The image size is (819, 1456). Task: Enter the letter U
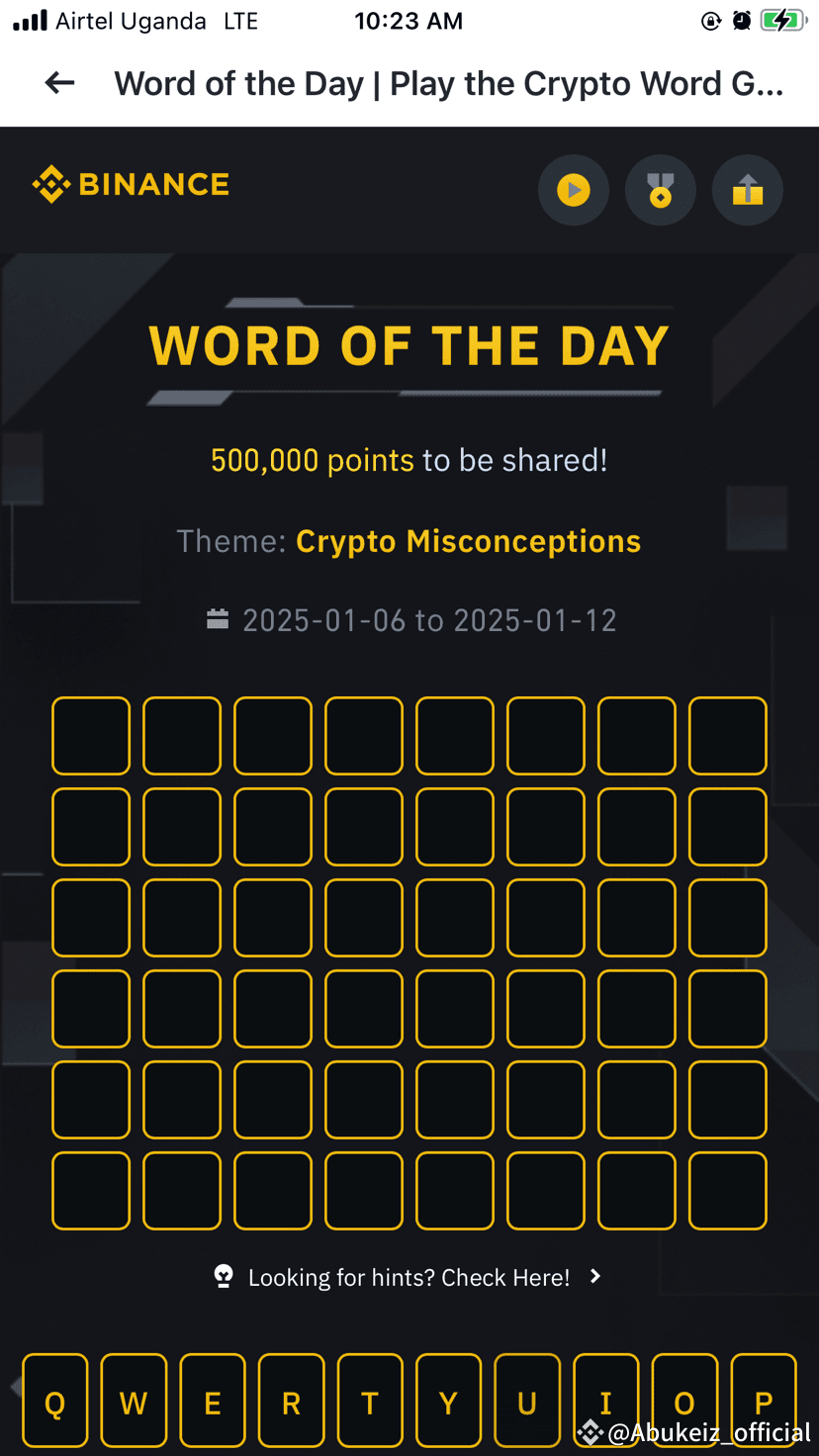(x=527, y=1402)
